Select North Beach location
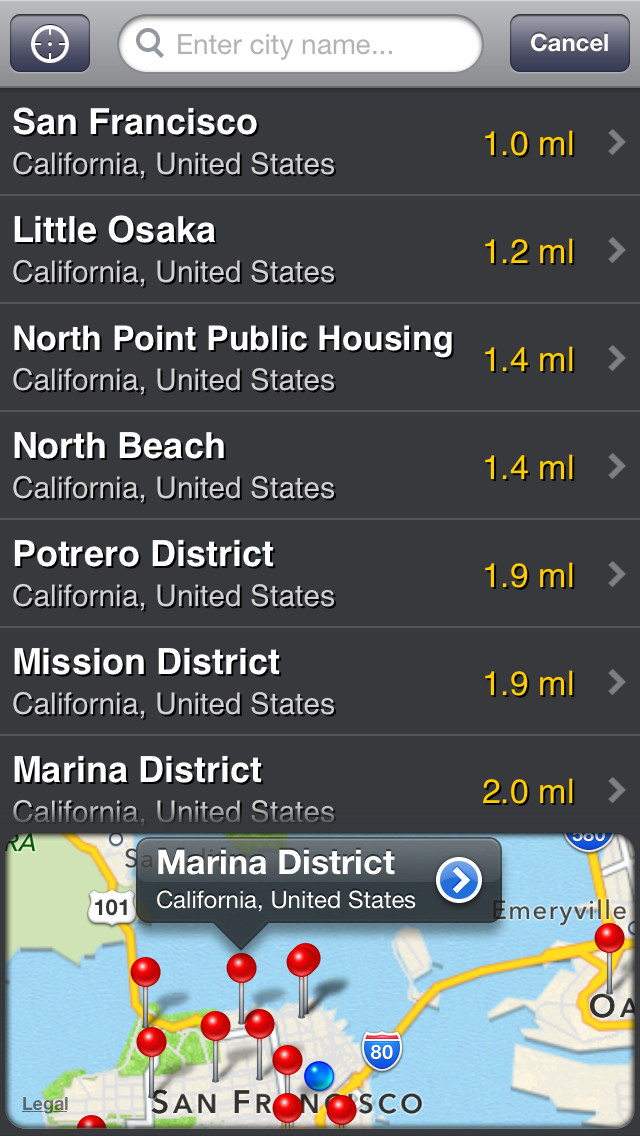The image size is (640, 1136). tap(320, 466)
